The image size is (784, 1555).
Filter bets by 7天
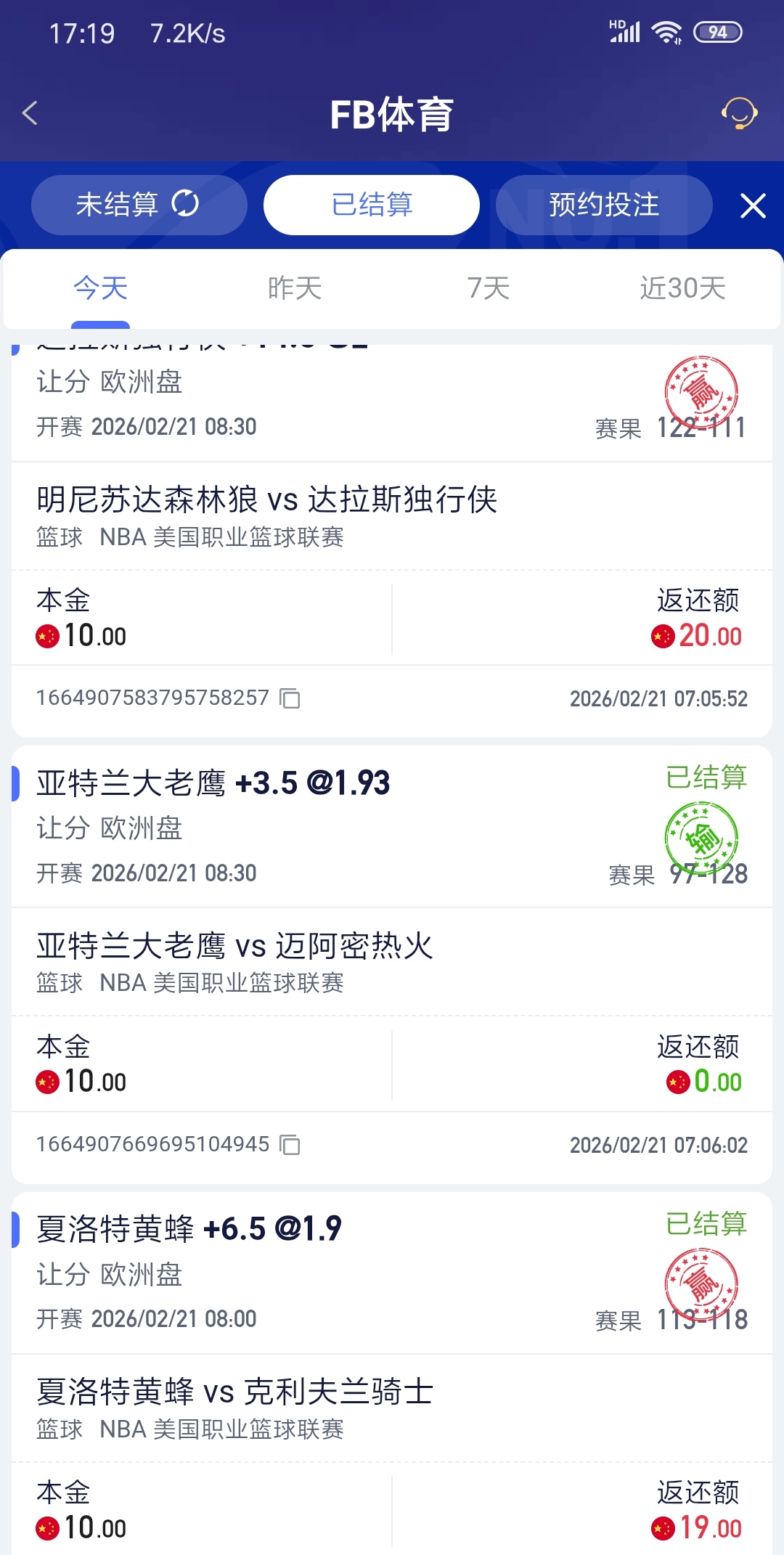point(489,288)
